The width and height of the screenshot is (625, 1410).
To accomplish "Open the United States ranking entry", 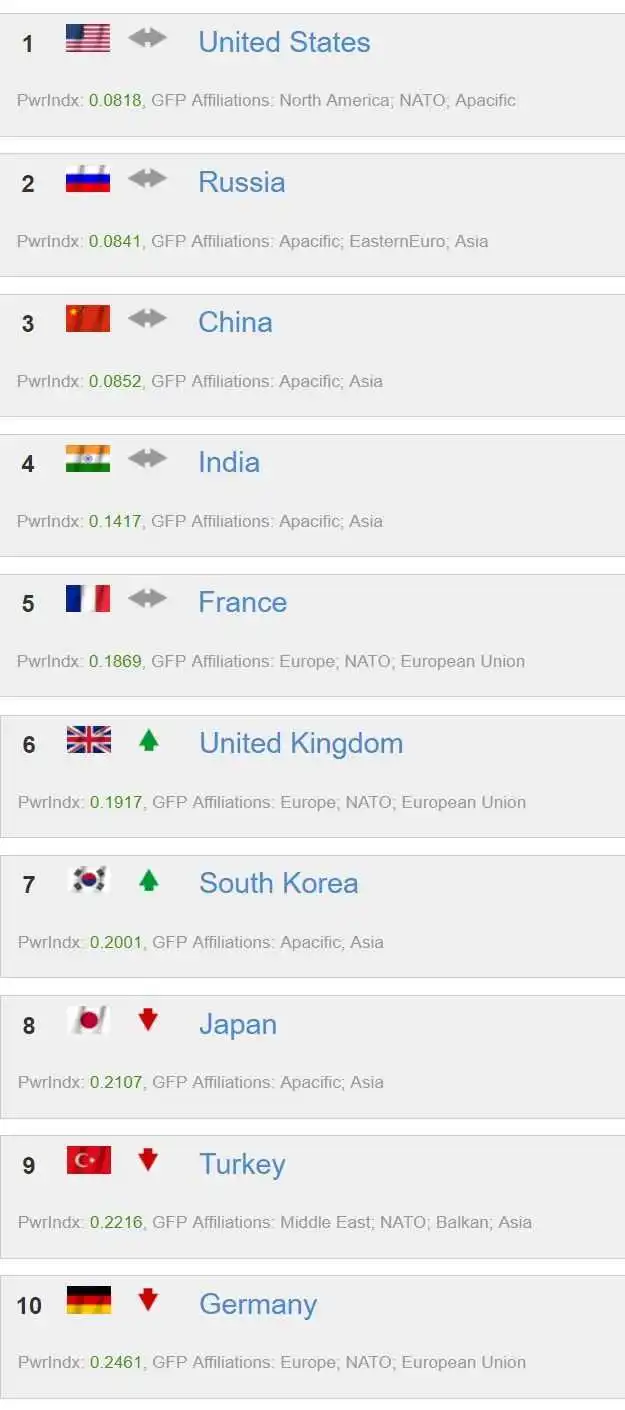I will click(x=284, y=42).
